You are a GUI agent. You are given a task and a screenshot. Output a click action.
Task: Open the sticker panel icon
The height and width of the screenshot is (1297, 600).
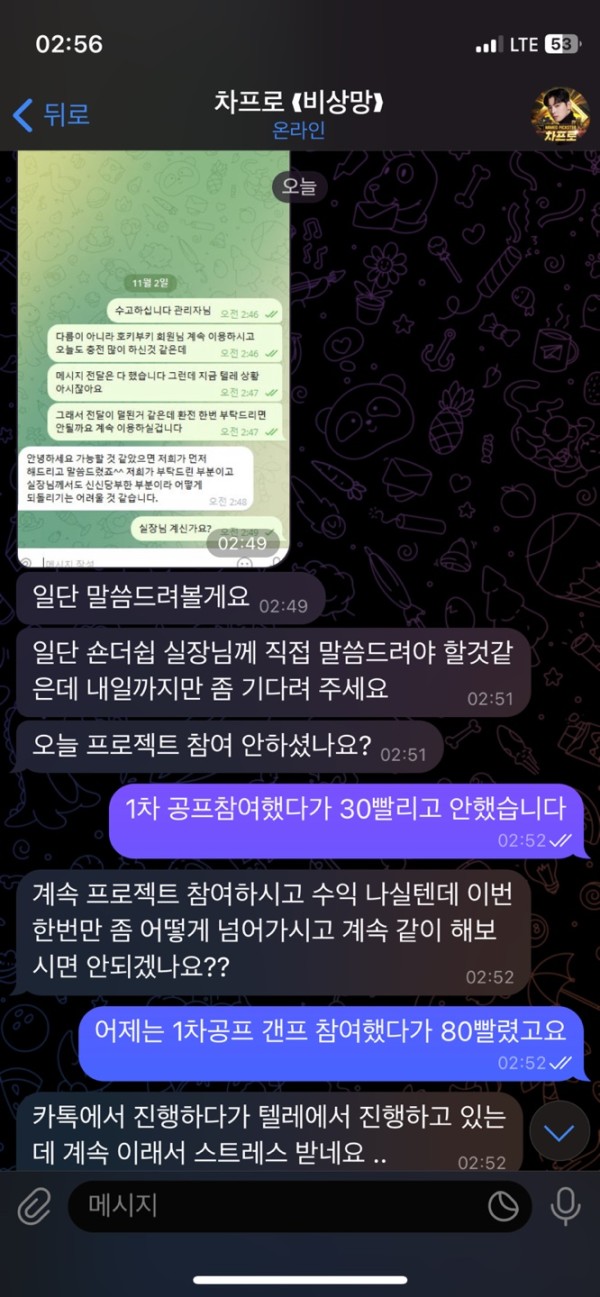click(x=503, y=1207)
